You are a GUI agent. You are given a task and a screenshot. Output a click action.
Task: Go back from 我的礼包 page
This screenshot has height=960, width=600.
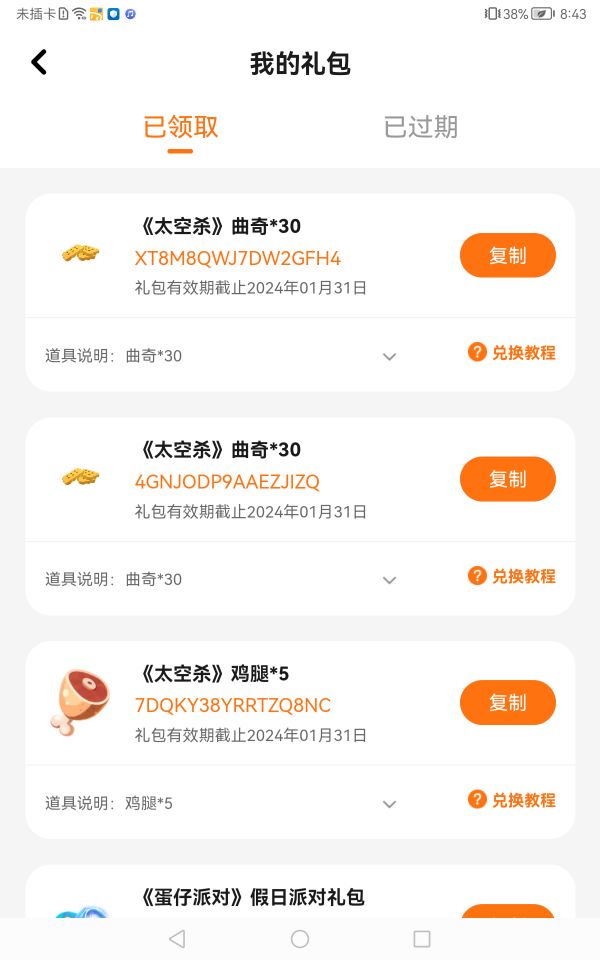click(39, 63)
